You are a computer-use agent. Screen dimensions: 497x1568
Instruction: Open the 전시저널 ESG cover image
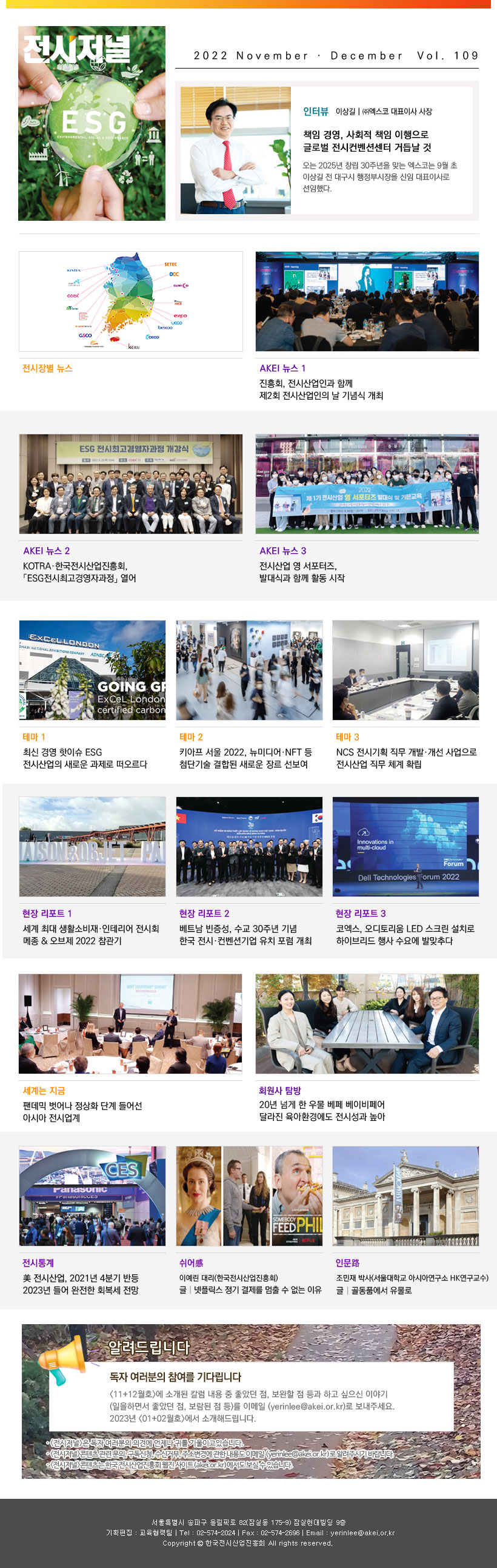(92, 123)
